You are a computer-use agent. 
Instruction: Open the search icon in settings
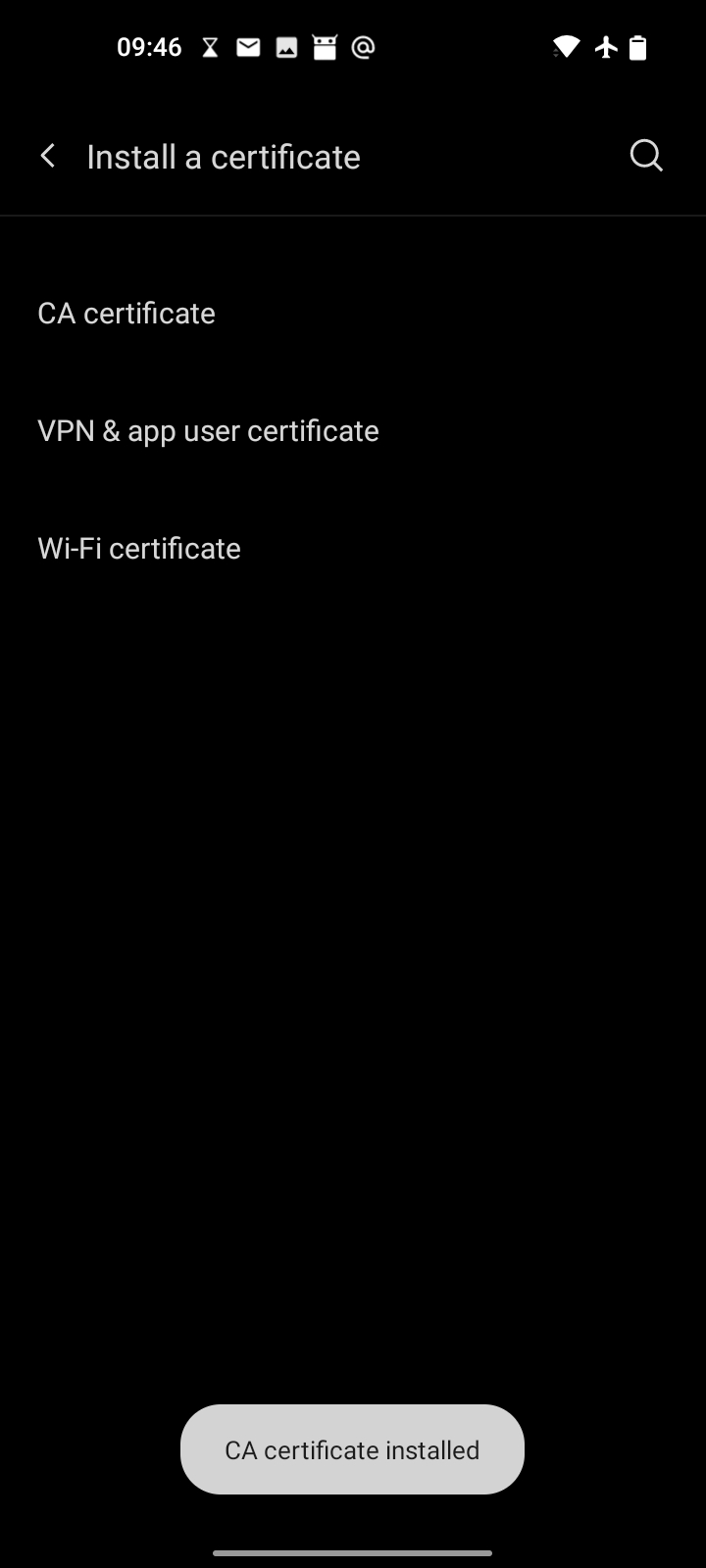click(x=646, y=156)
